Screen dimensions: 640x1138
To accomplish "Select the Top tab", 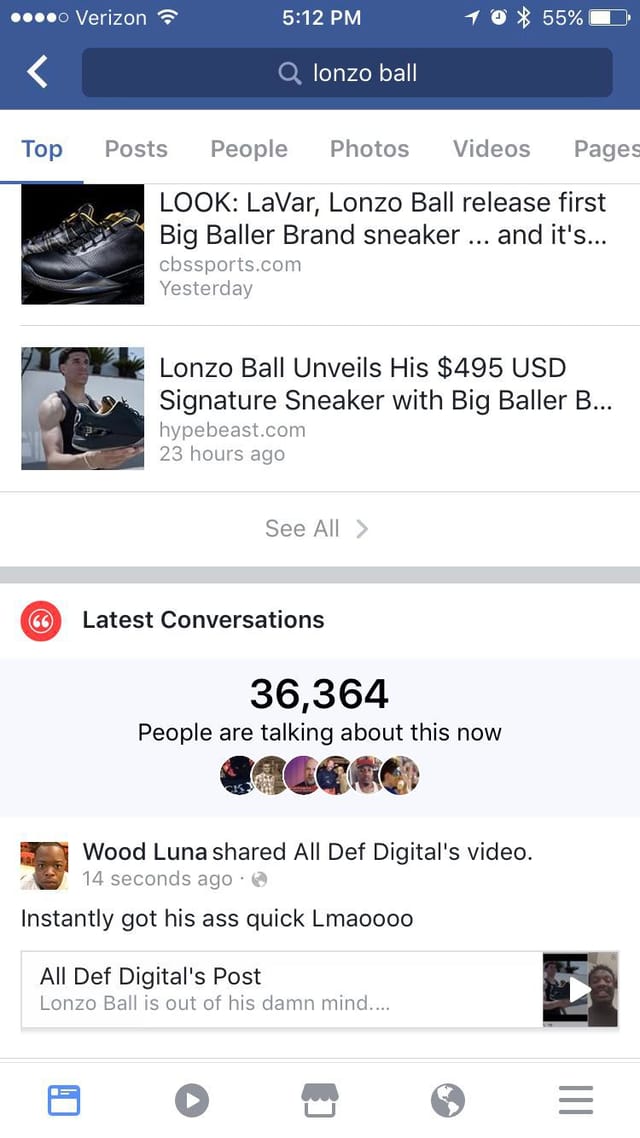I will pos(41,149).
